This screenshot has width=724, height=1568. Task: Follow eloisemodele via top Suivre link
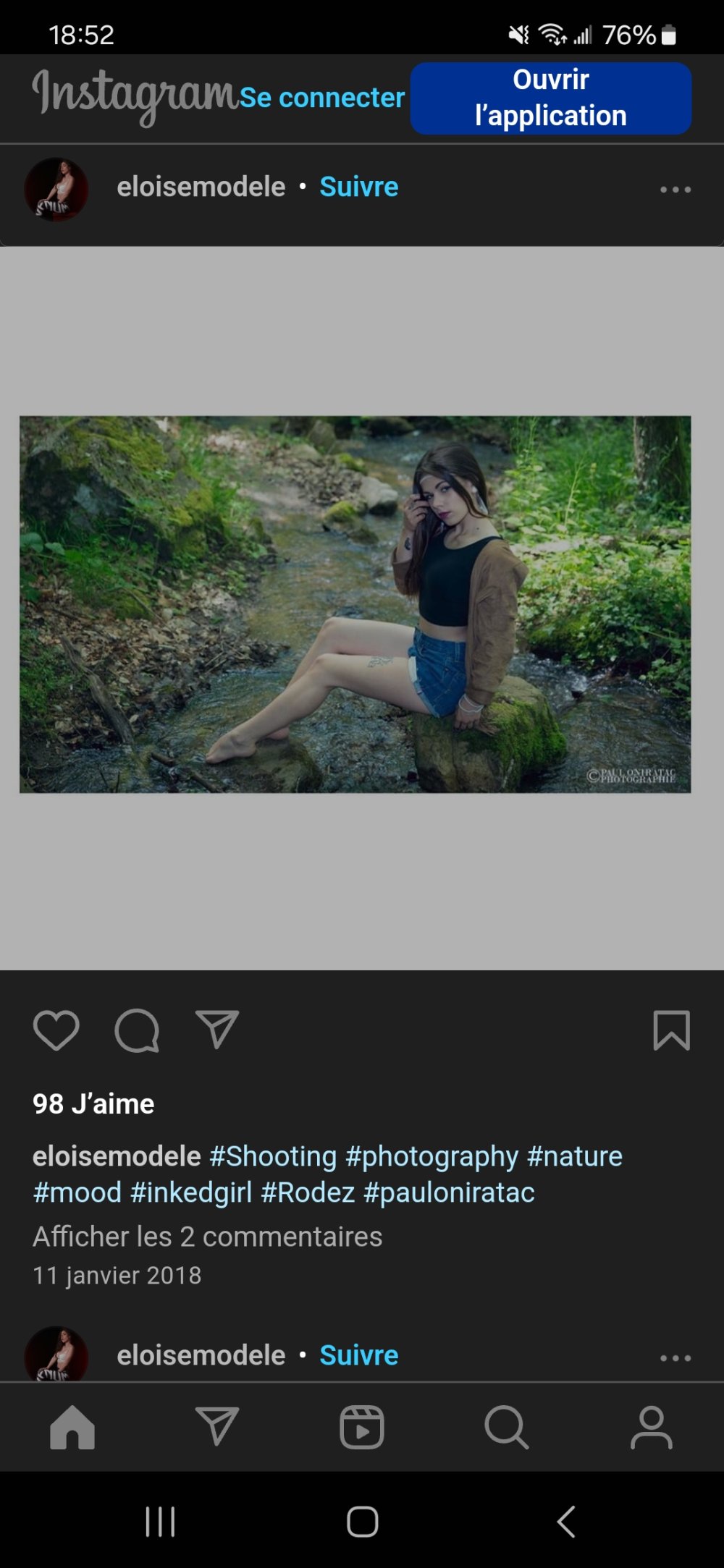[x=358, y=187]
